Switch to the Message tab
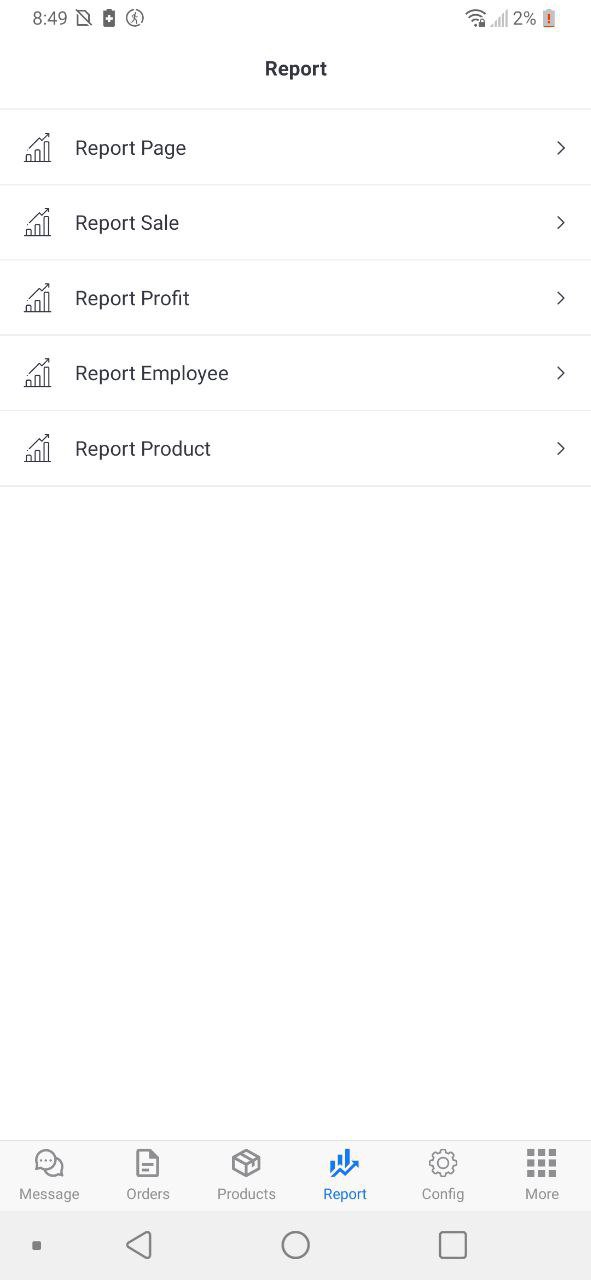This screenshot has height=1280, width=591. pyautogui.click(x=49, y=1175)
